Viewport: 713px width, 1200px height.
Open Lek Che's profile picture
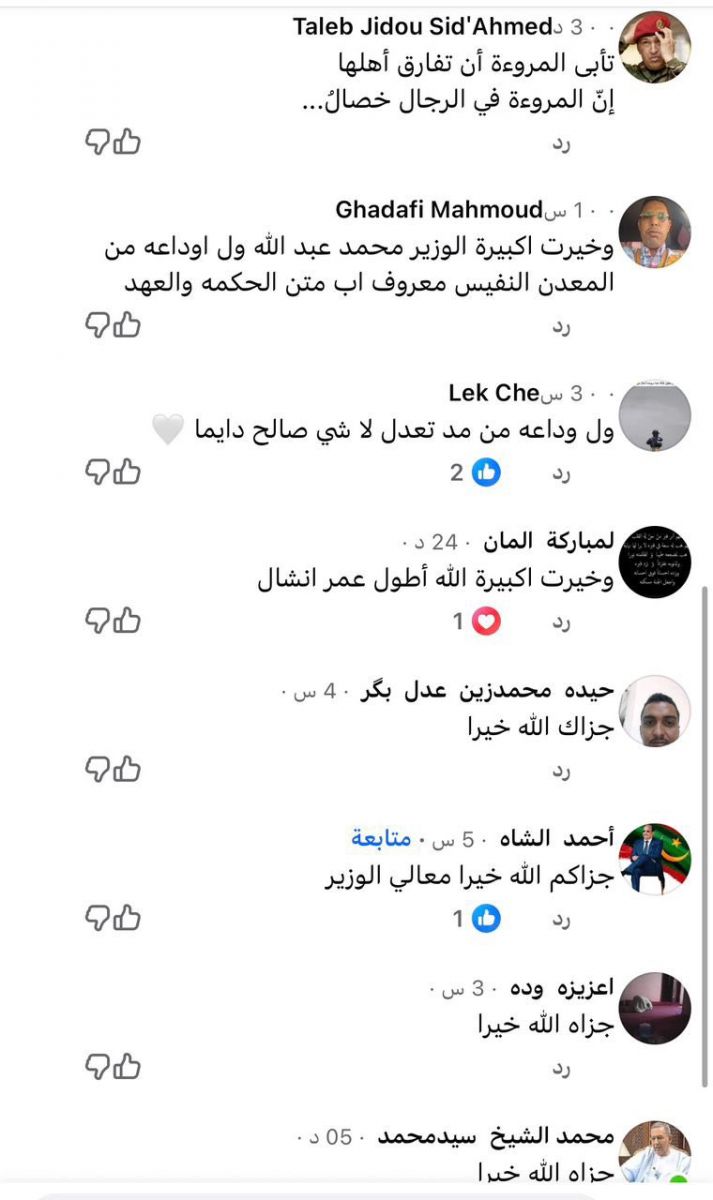click(654, 416)
